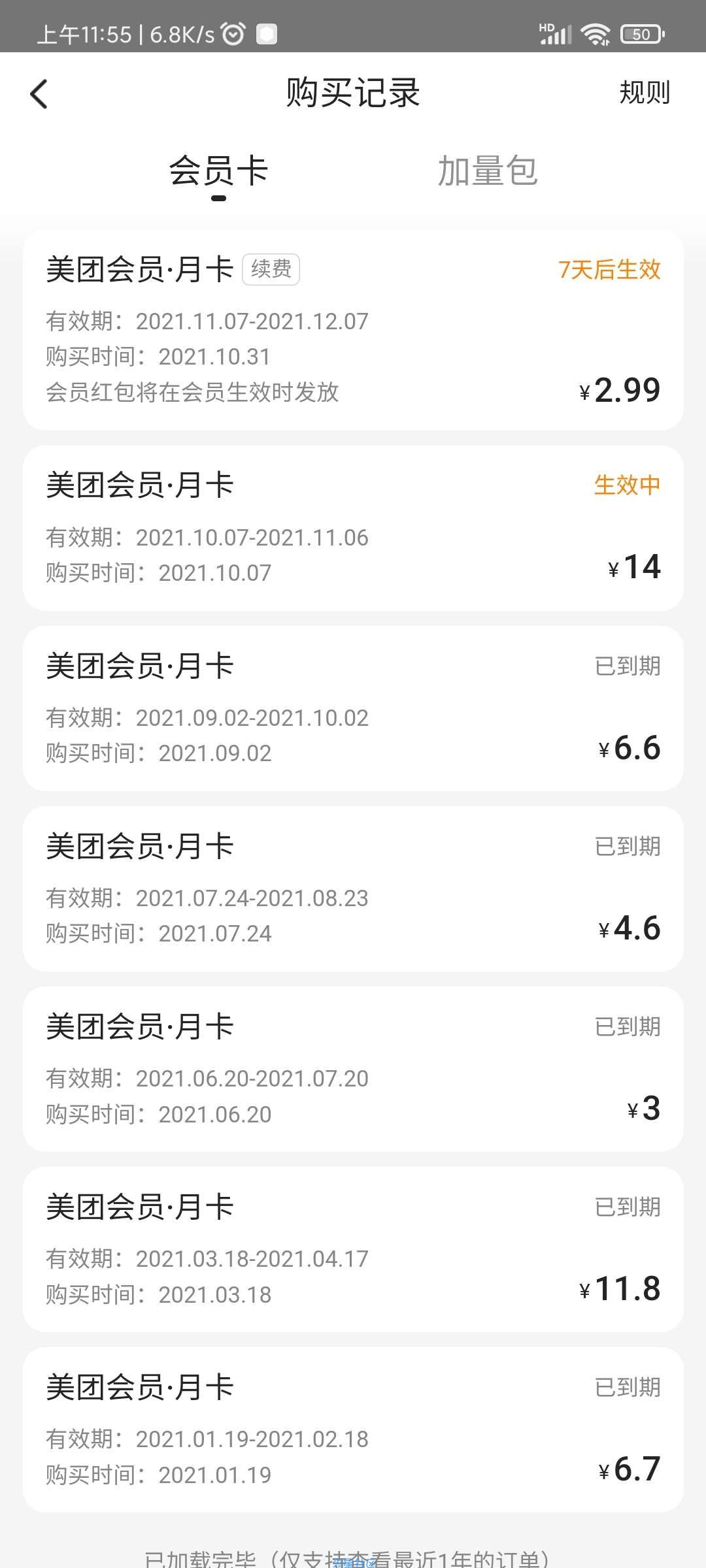Switch to the 加量包 tab

(487, 171)
